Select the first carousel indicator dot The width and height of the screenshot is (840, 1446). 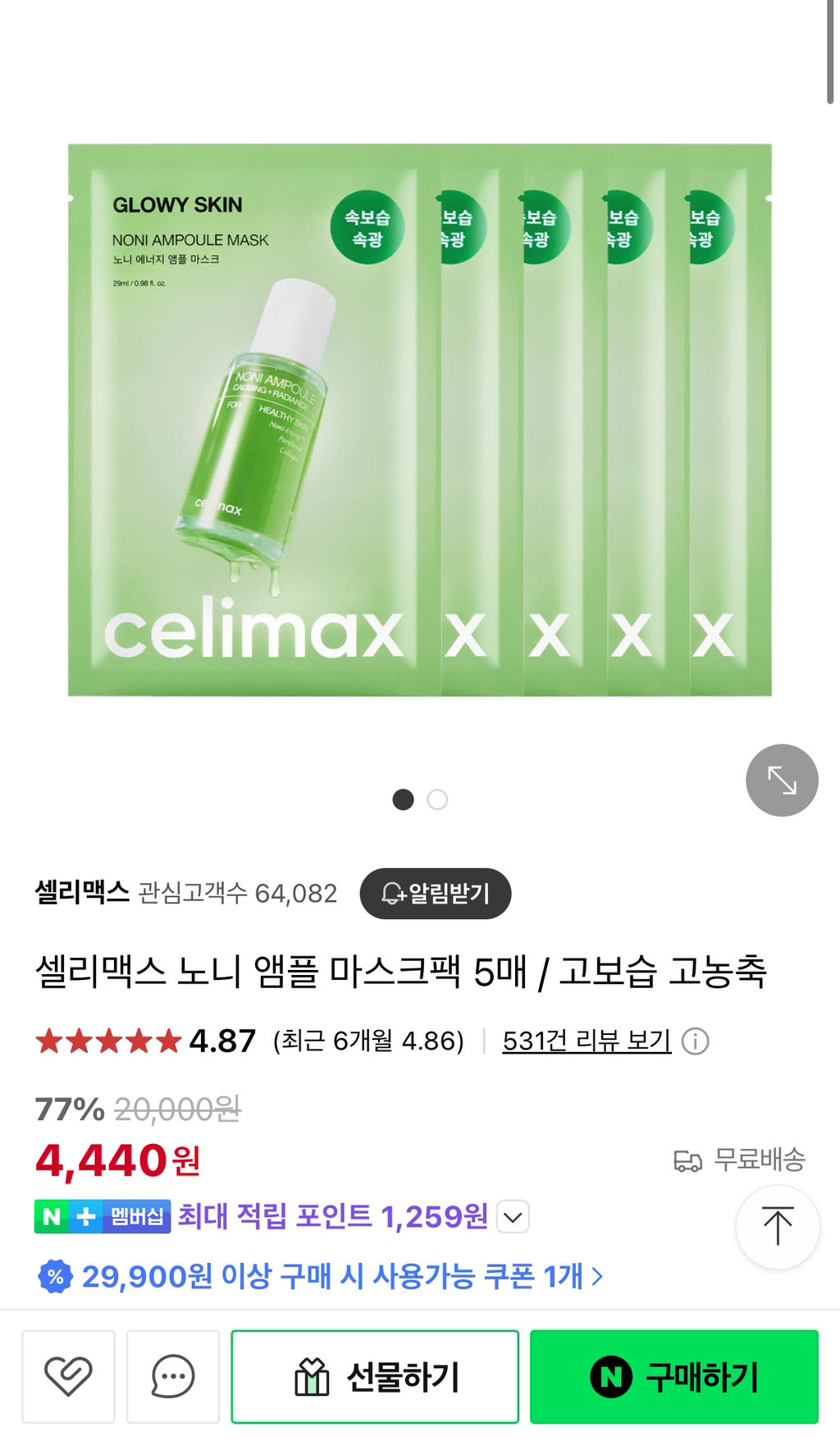pos(404,799)
